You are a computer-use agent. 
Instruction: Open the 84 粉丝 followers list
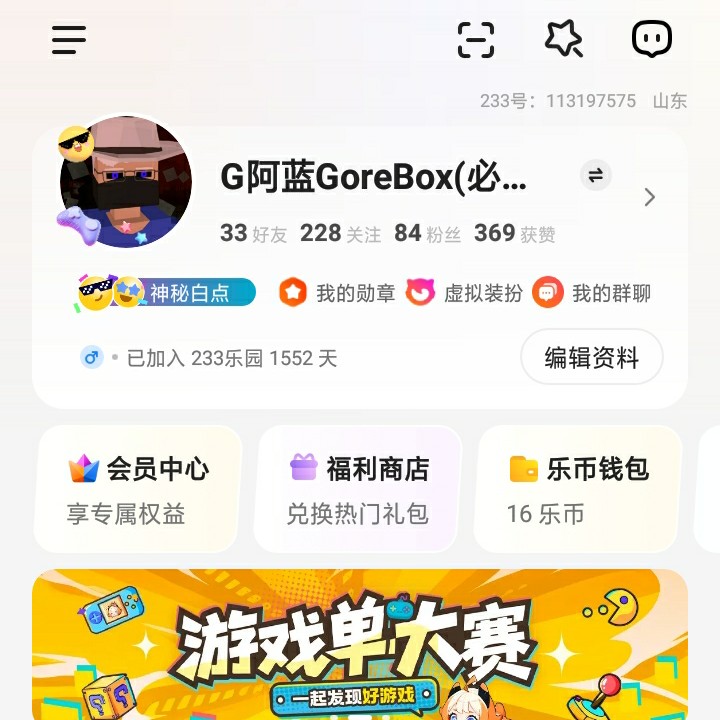(427, 233)
